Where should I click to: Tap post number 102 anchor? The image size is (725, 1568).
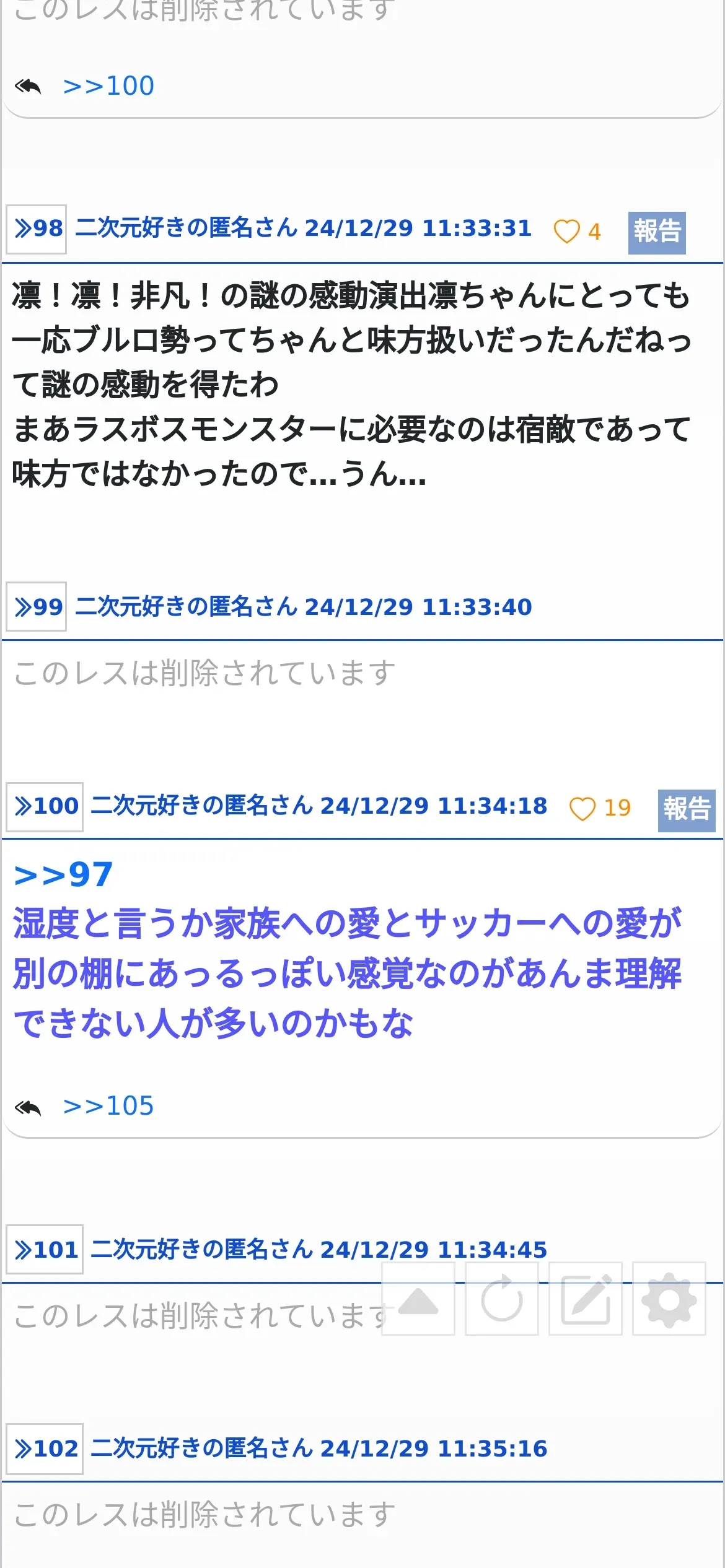tap(45, 1448)
